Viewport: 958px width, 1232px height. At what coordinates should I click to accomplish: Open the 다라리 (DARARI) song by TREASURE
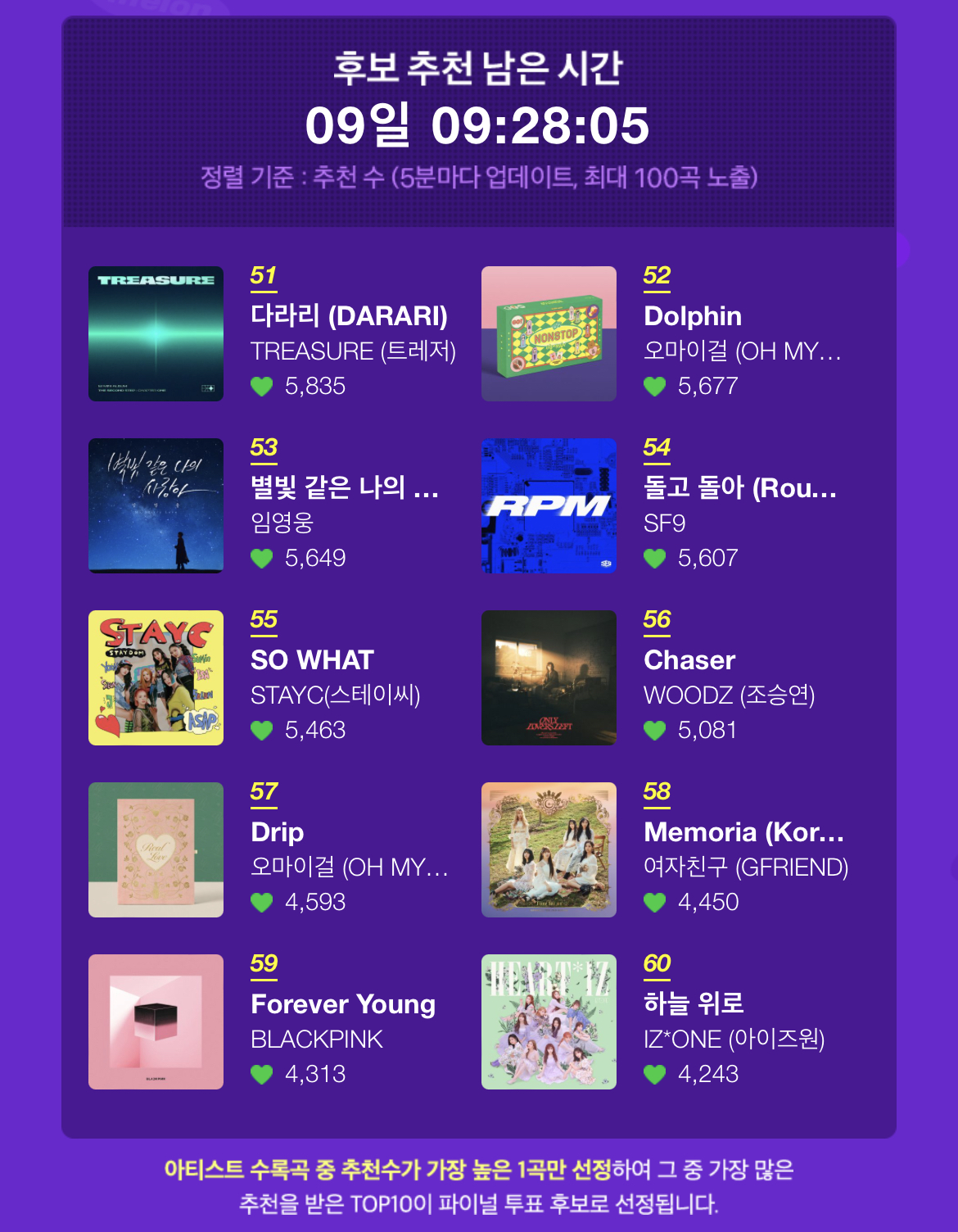pos(349,316)
